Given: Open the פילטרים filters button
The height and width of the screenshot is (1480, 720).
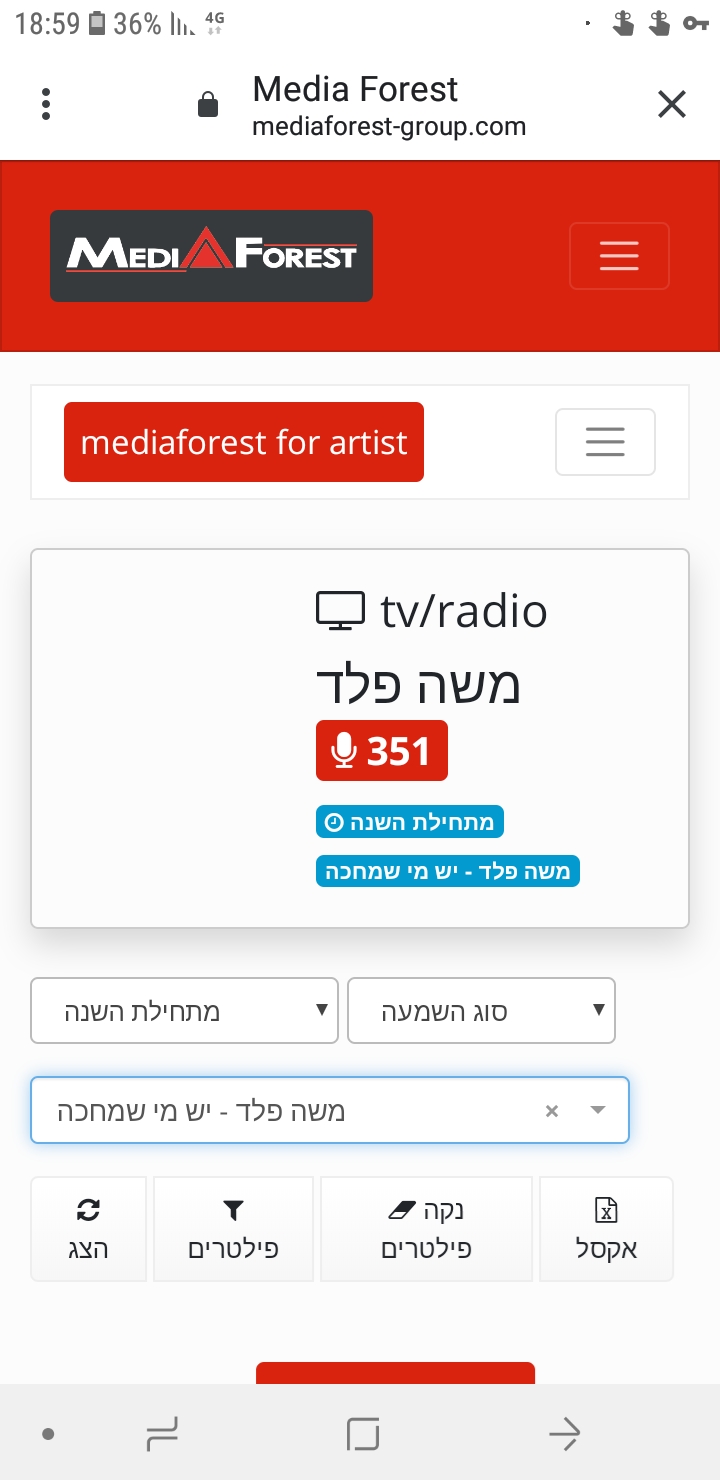Looking at the screenshot, I should point(233,1229).
